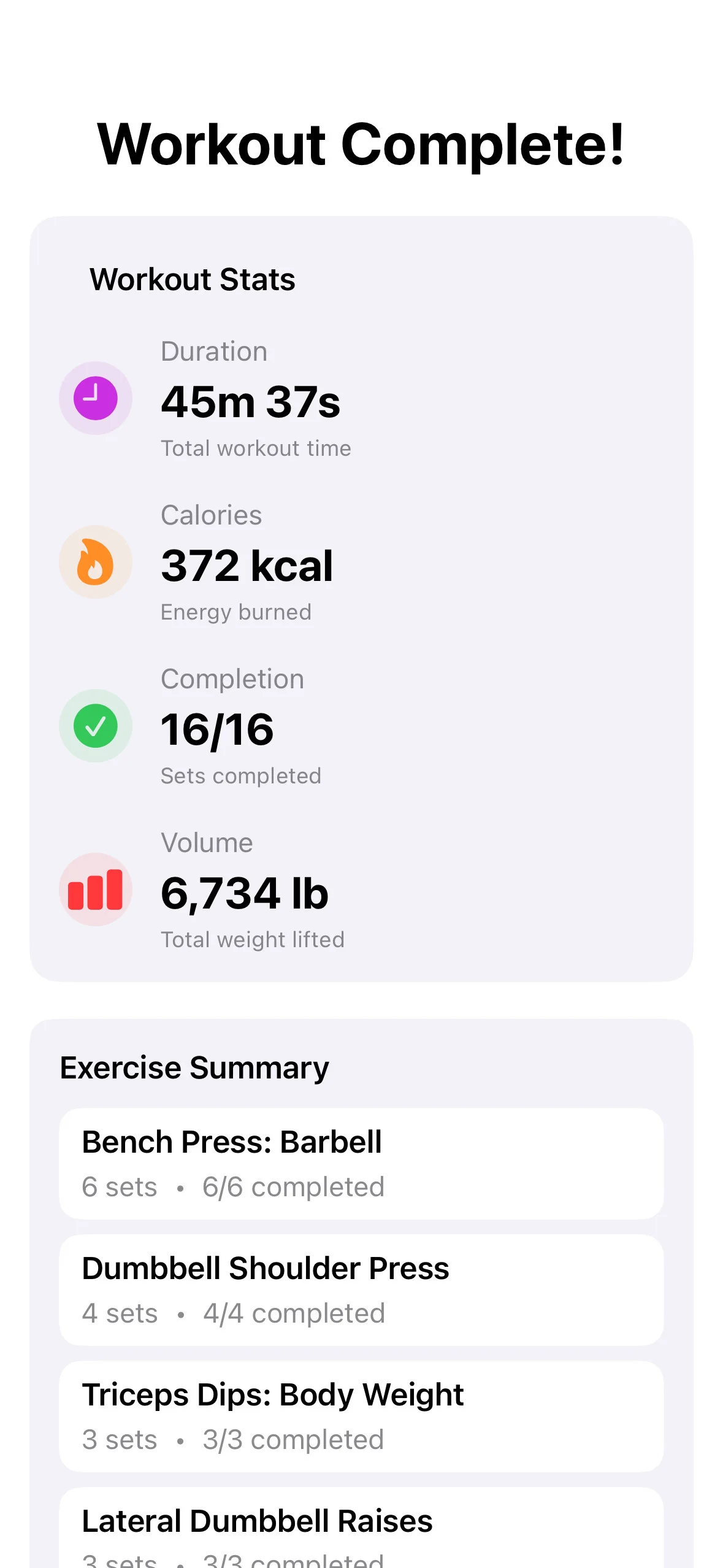Screen dimensions: 723x1568
Task: Click the orange flame Calories icon
Action: (96, 562)
